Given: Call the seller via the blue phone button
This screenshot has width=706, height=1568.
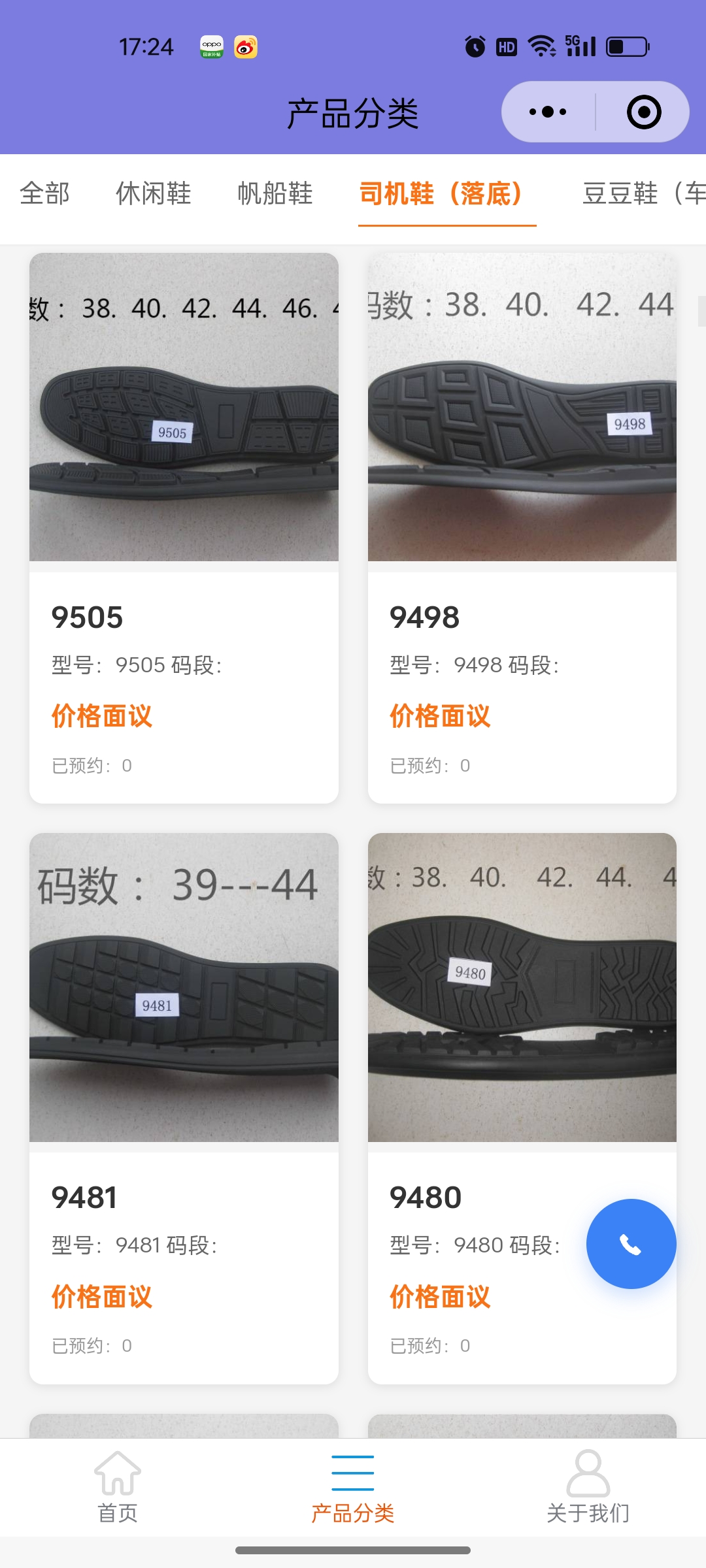Looking at the screenshot, I should click(x=631, y=1244).
